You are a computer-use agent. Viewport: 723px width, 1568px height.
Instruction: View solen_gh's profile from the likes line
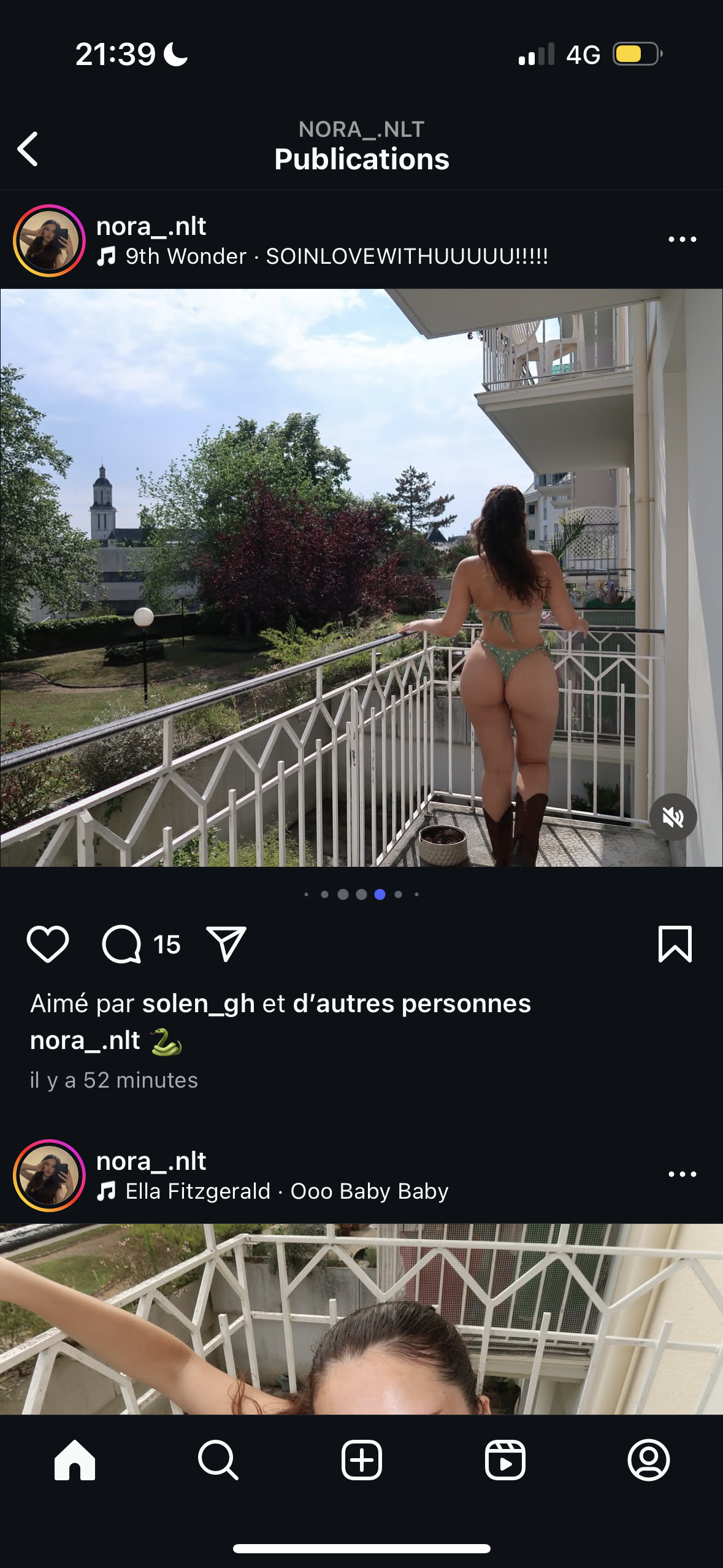coord(199,1004)
